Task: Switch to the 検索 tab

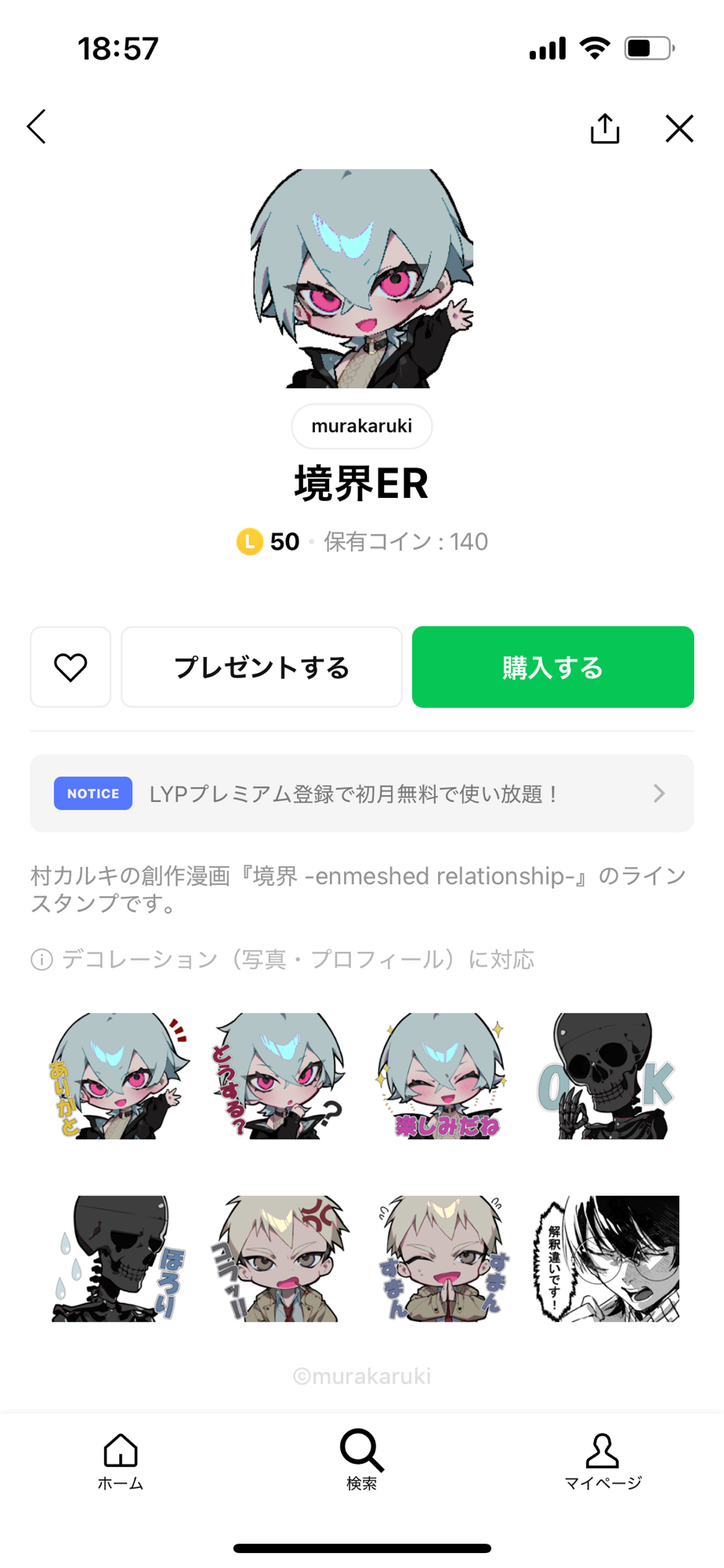Action: point(361,1460)
